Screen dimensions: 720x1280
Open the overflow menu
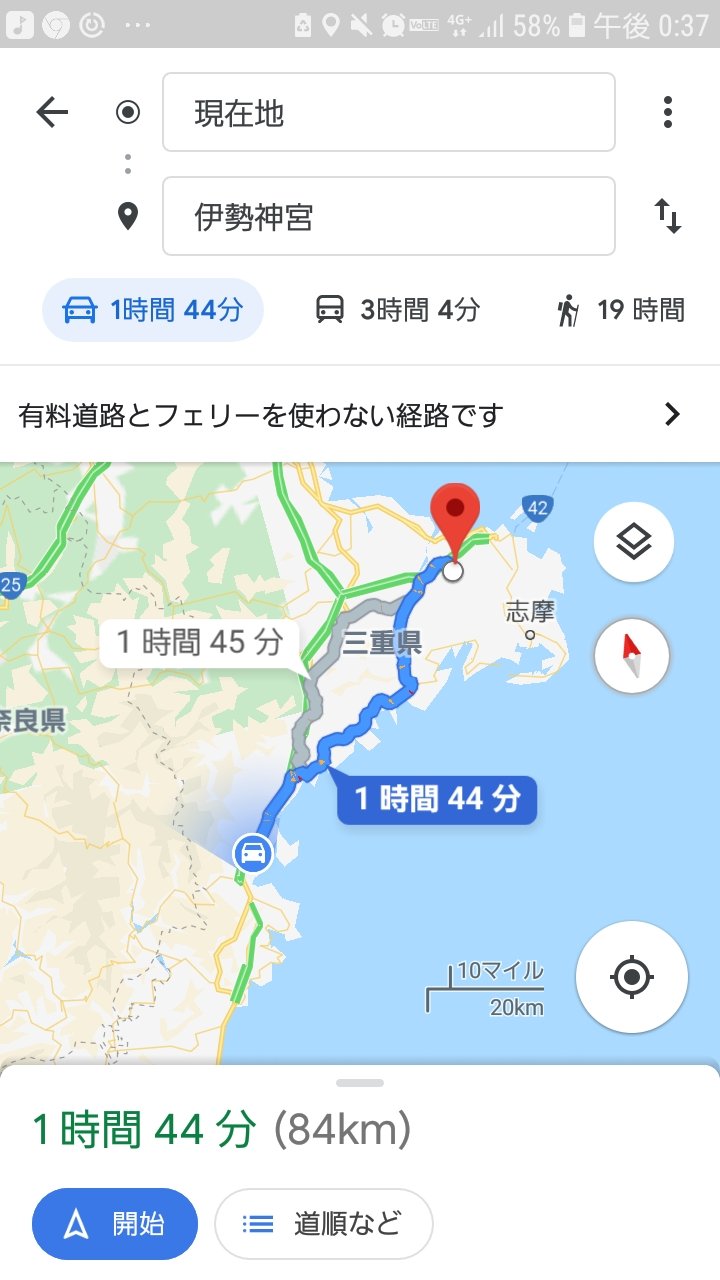[668, 112]
